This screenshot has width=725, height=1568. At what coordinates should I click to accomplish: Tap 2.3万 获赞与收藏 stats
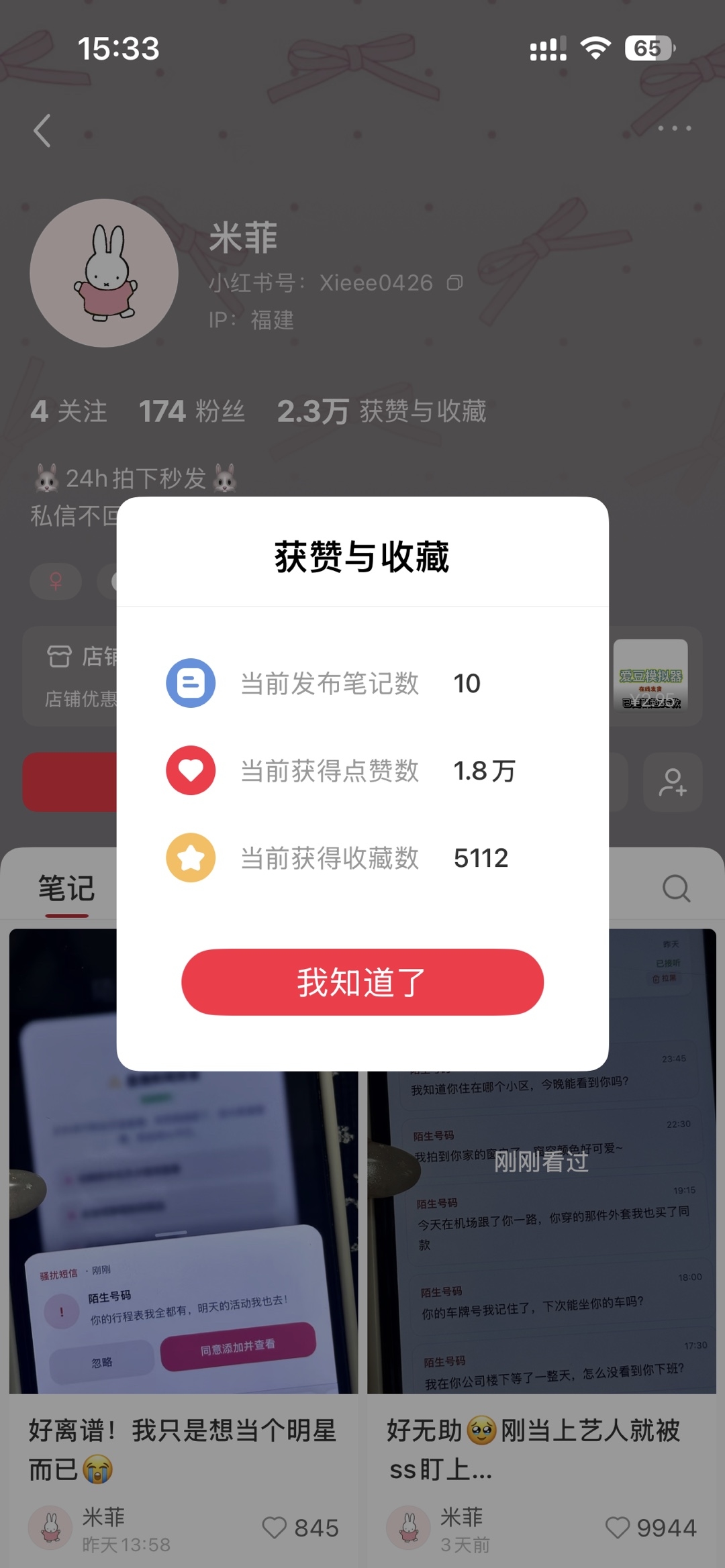coord(381,411)
